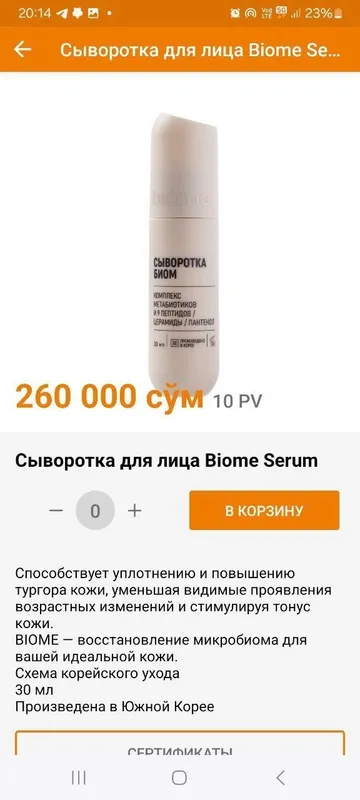Add serum with В КОРЗИНУ button
Image resolution: width=360 pixels, height=800 pixels.
(264, 510)
